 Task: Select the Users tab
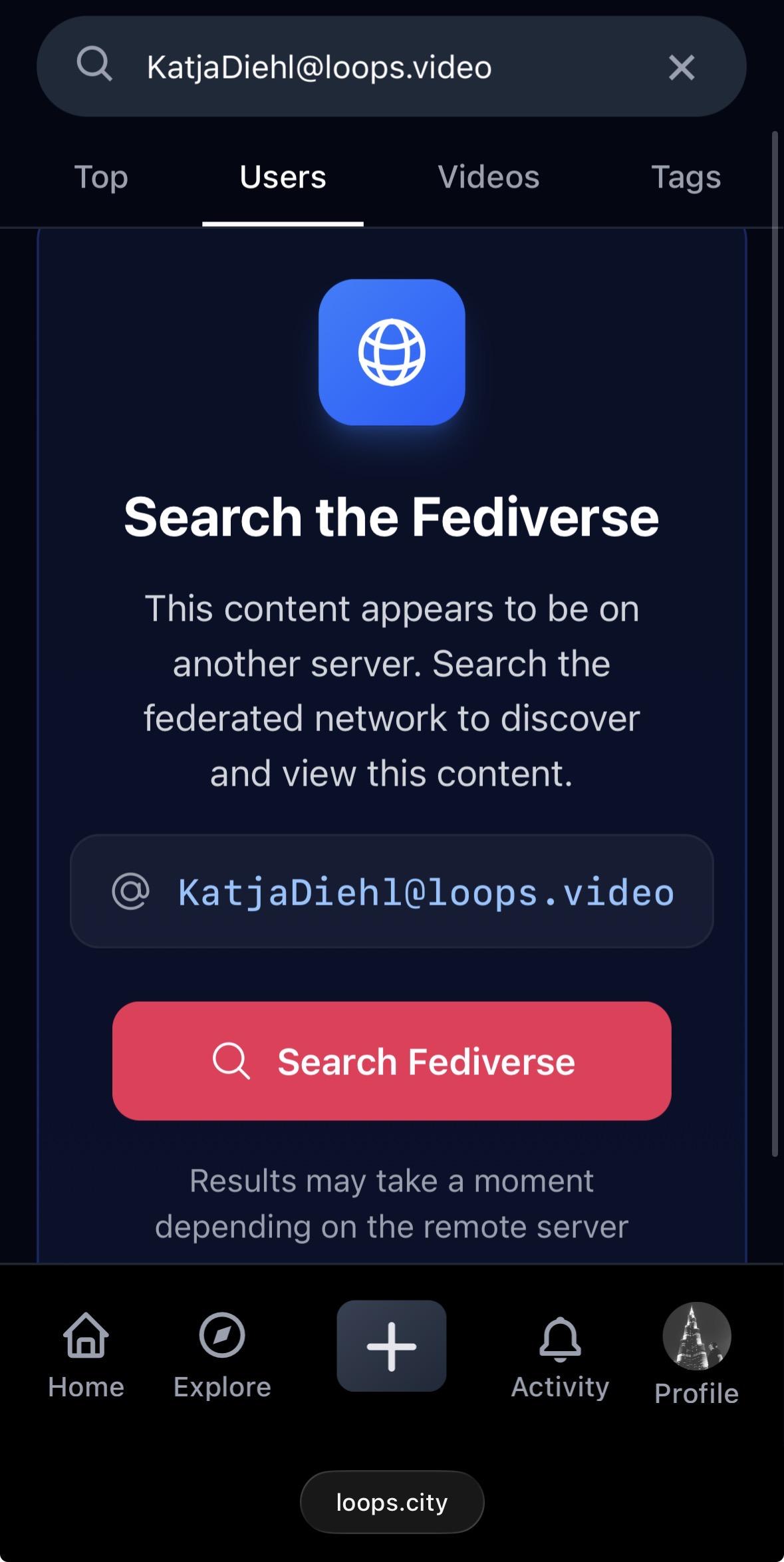(283, 177)
